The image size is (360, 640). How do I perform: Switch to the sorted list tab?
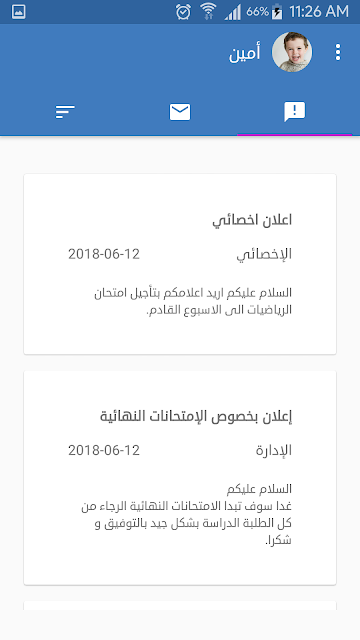(x=65, y=112)
